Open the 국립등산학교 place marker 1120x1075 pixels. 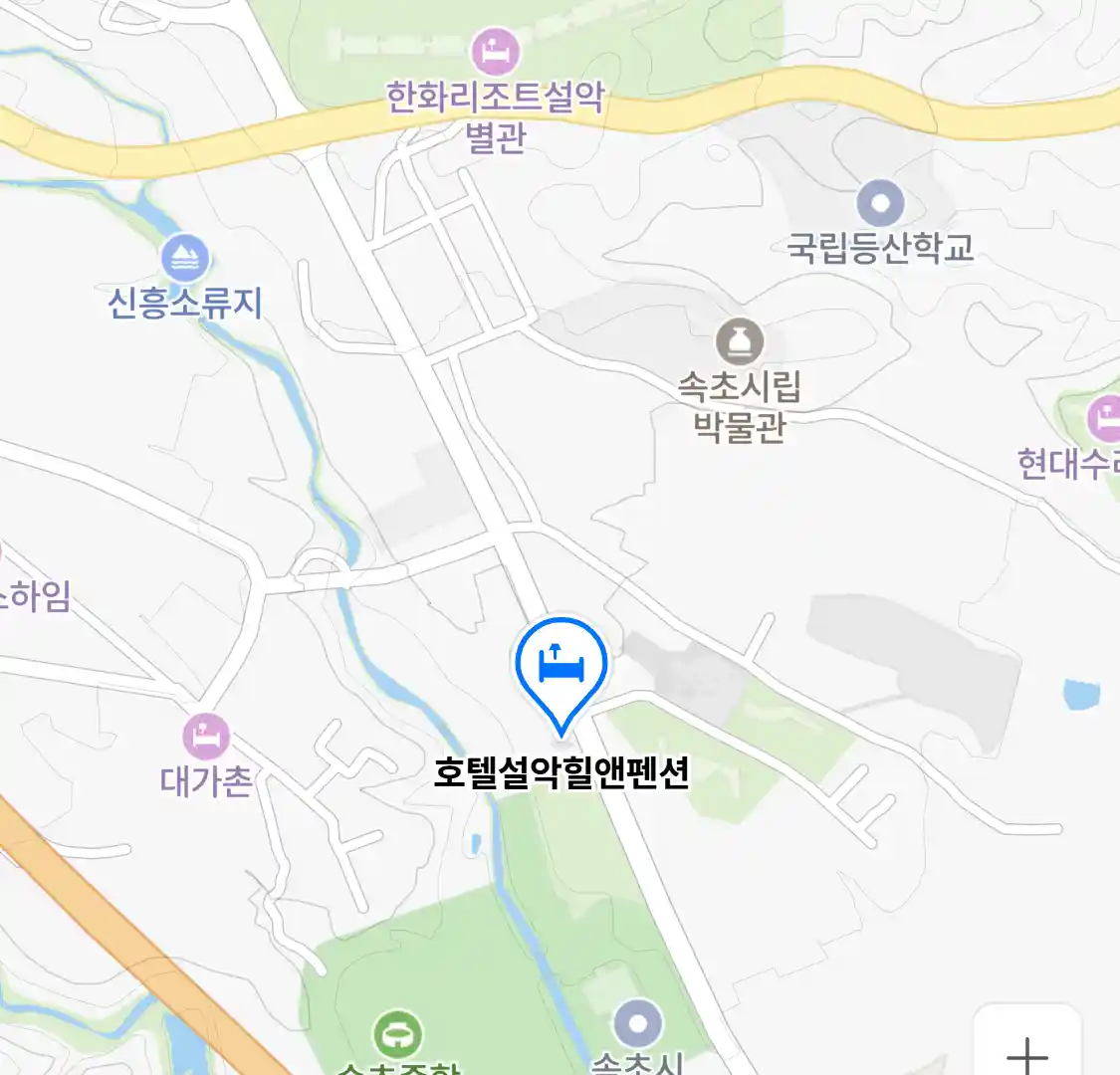[880, 205]
